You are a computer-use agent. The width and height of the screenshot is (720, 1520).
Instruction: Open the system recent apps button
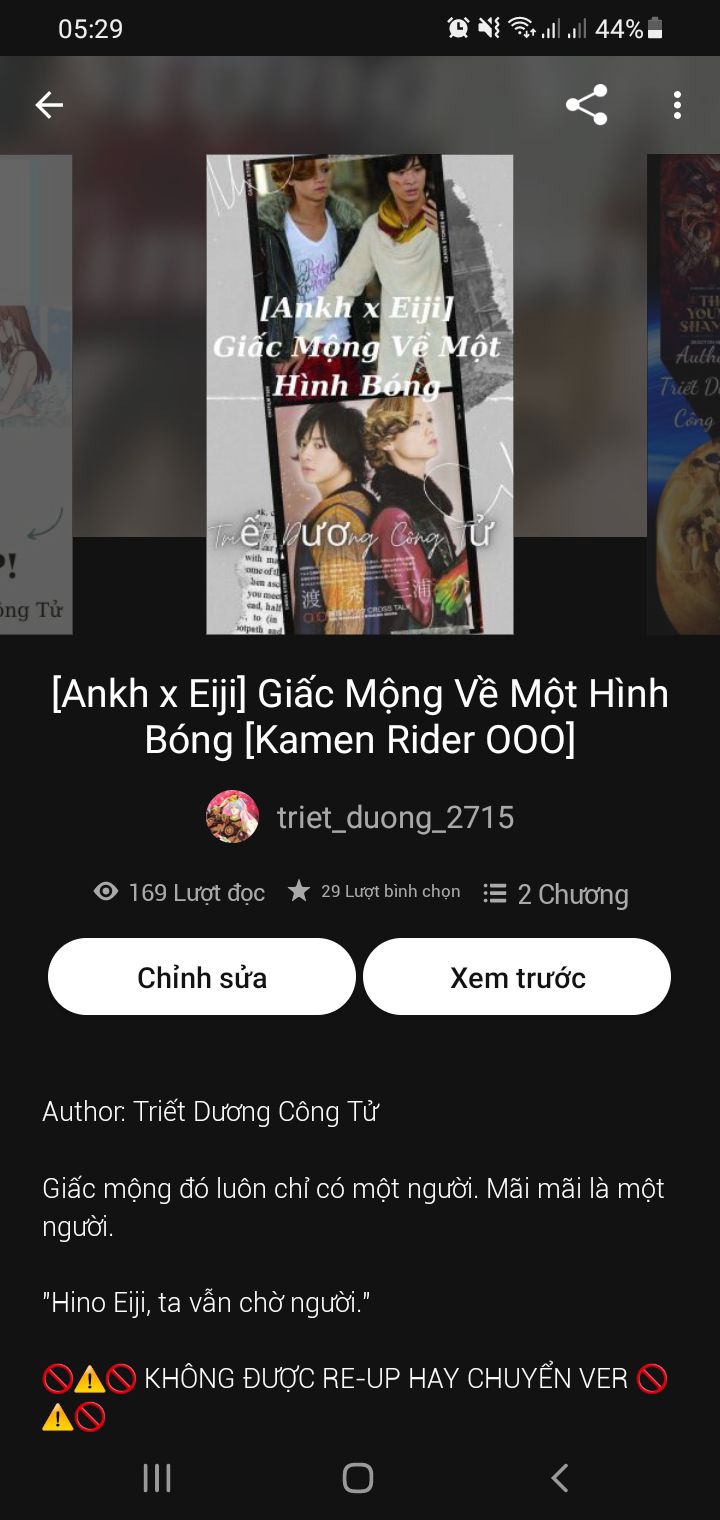point(157,1478)
